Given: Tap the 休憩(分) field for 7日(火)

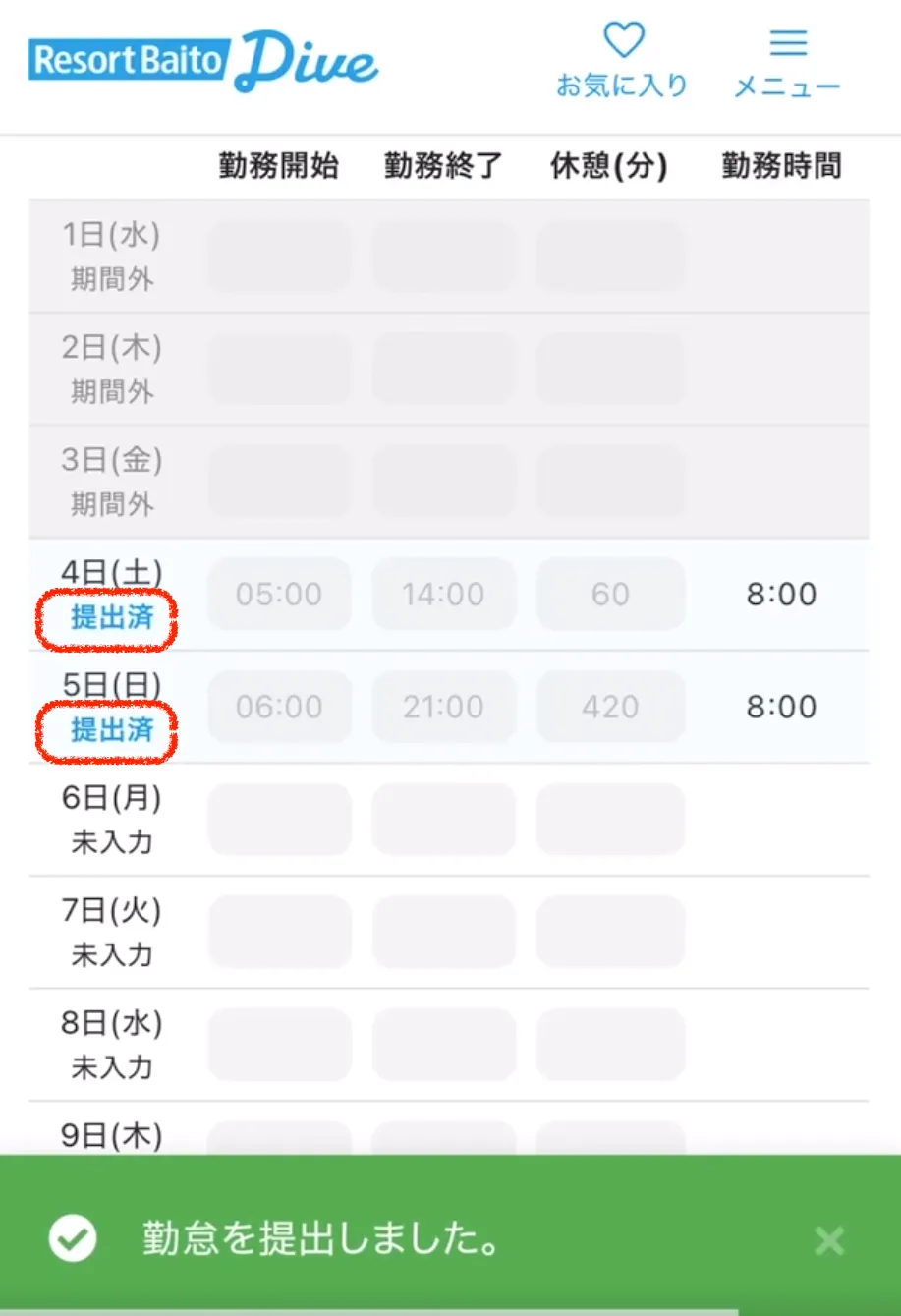Looking at the screenshot, I should tap(610, 932).
